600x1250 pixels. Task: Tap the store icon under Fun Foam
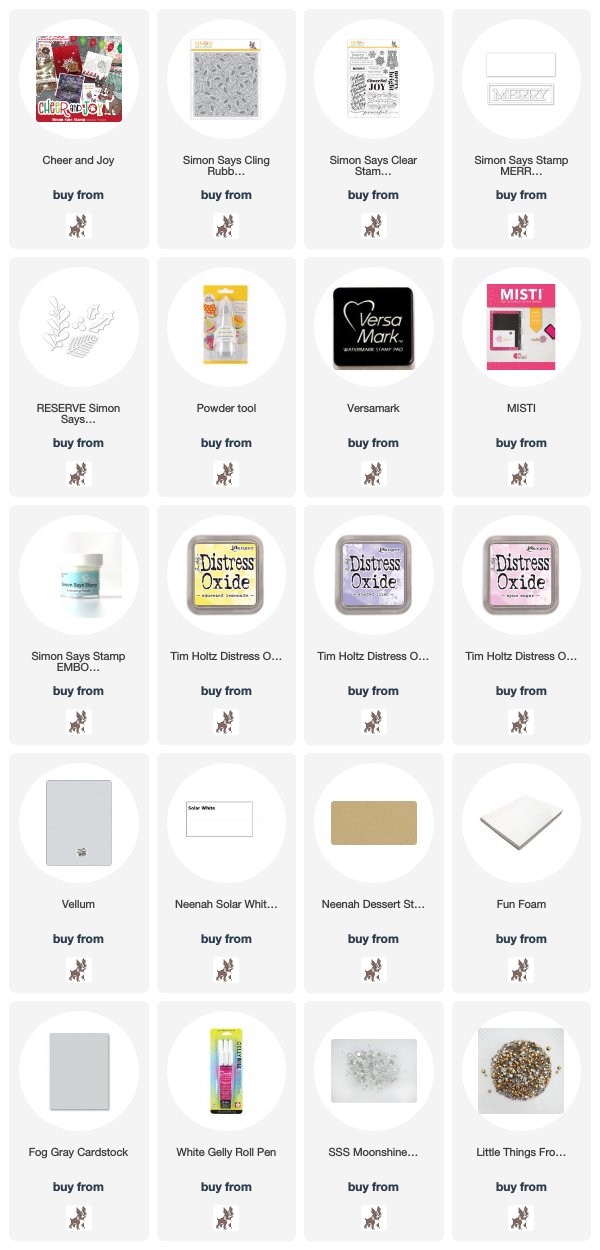click(521, 969)
